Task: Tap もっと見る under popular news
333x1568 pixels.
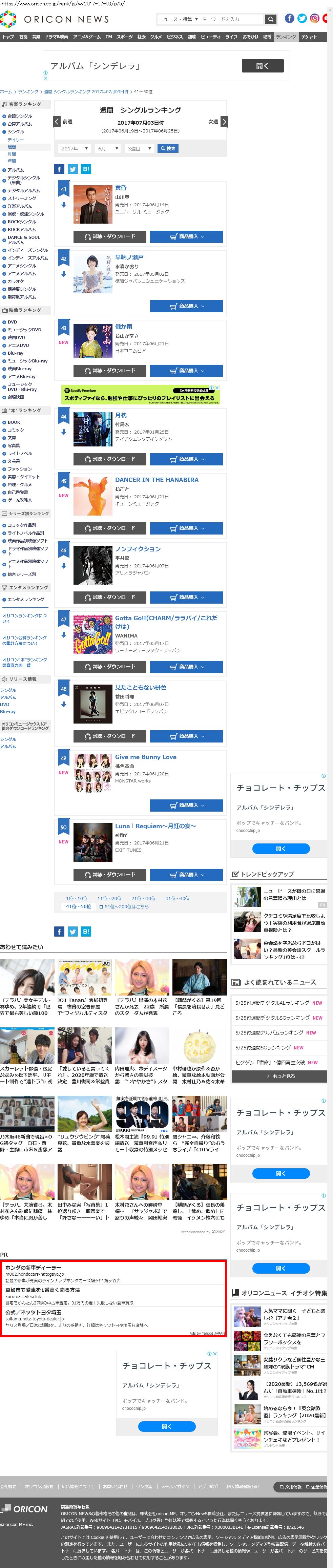Action: [x=280, y=1076]
